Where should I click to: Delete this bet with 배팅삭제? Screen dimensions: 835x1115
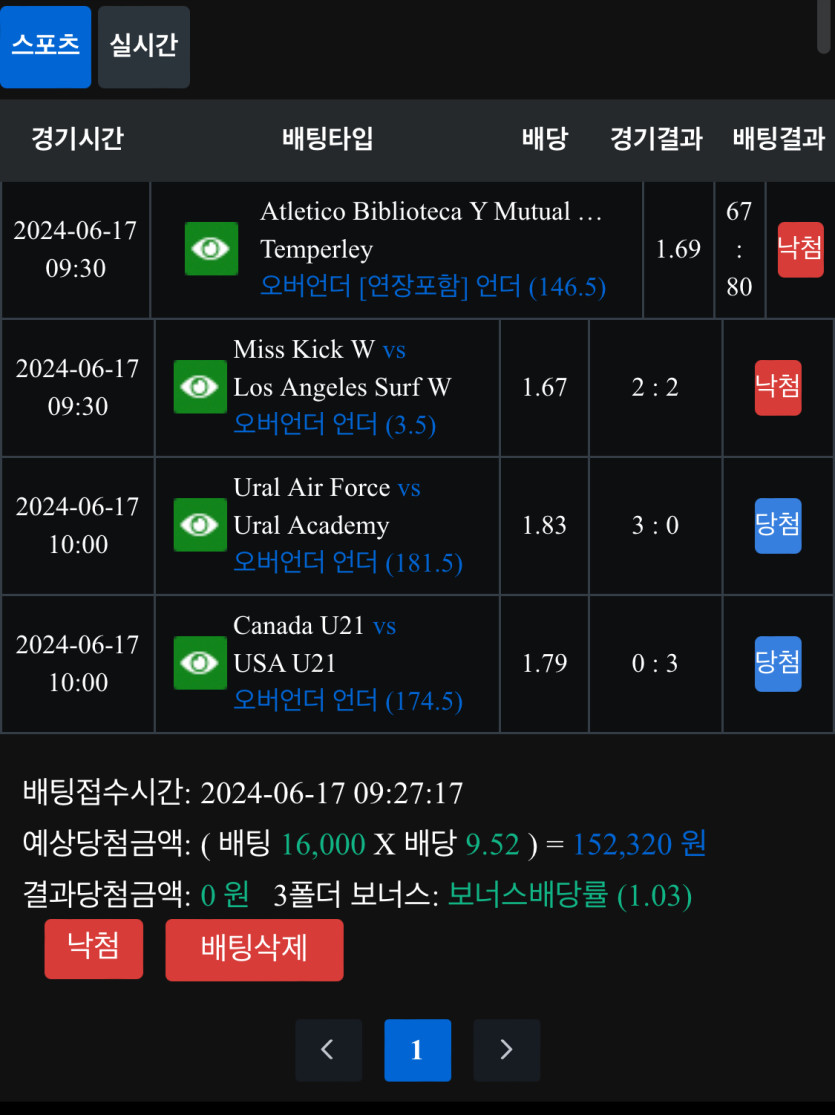tap(254, 949)
